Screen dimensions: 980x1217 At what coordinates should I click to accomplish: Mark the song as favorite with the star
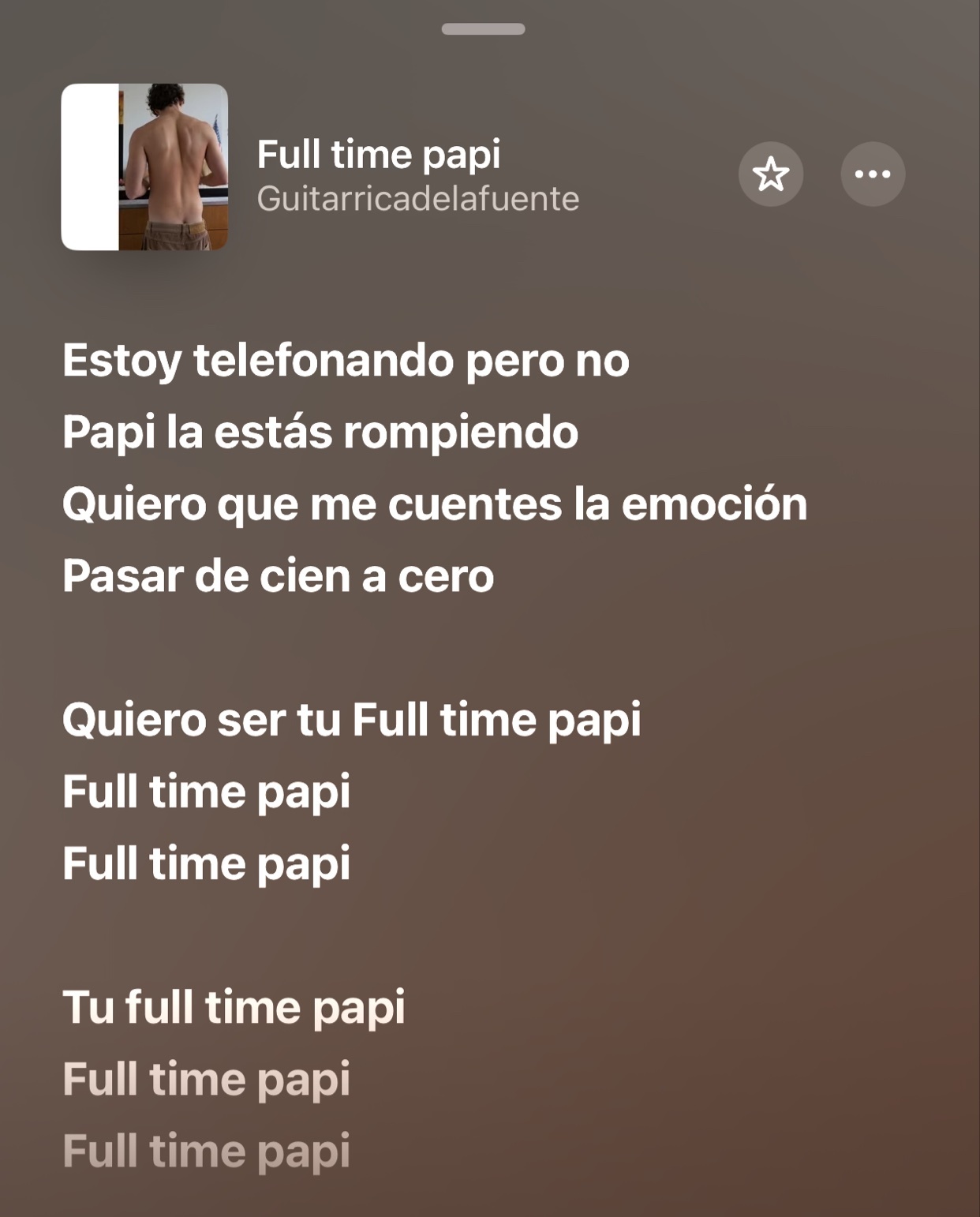pos(770,174)
